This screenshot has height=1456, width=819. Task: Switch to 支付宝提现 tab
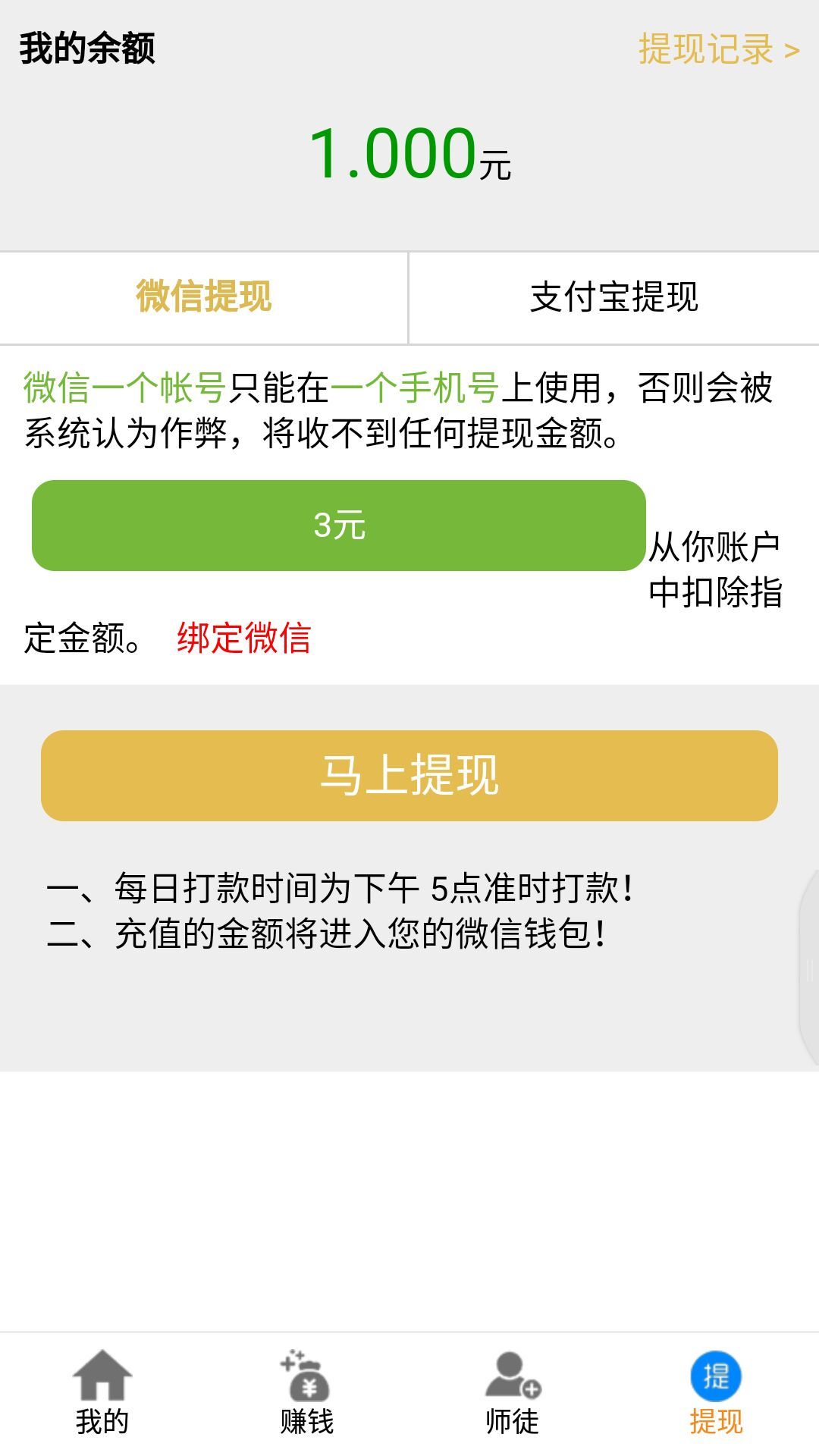(x=614, y=297)
